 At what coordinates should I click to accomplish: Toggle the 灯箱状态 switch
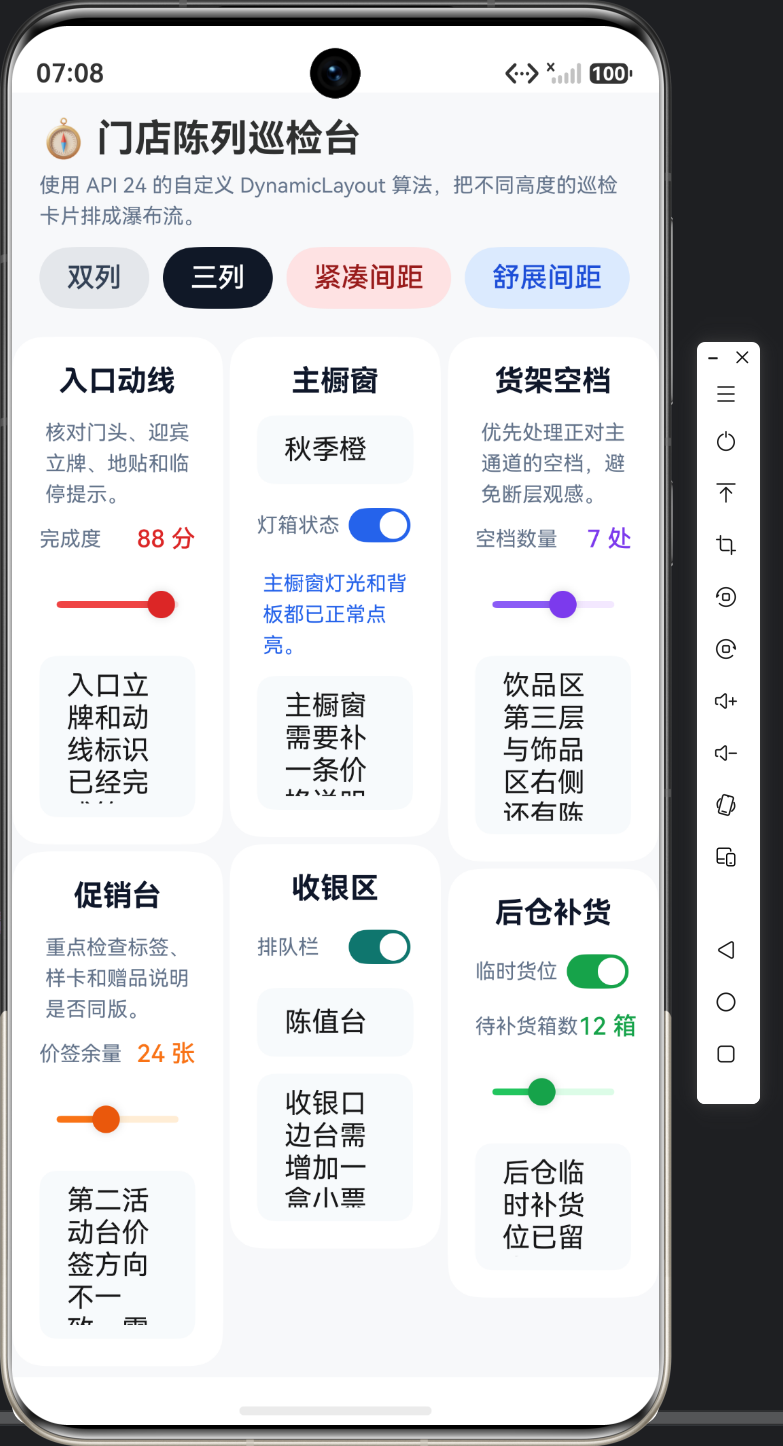tap(379, 525)
